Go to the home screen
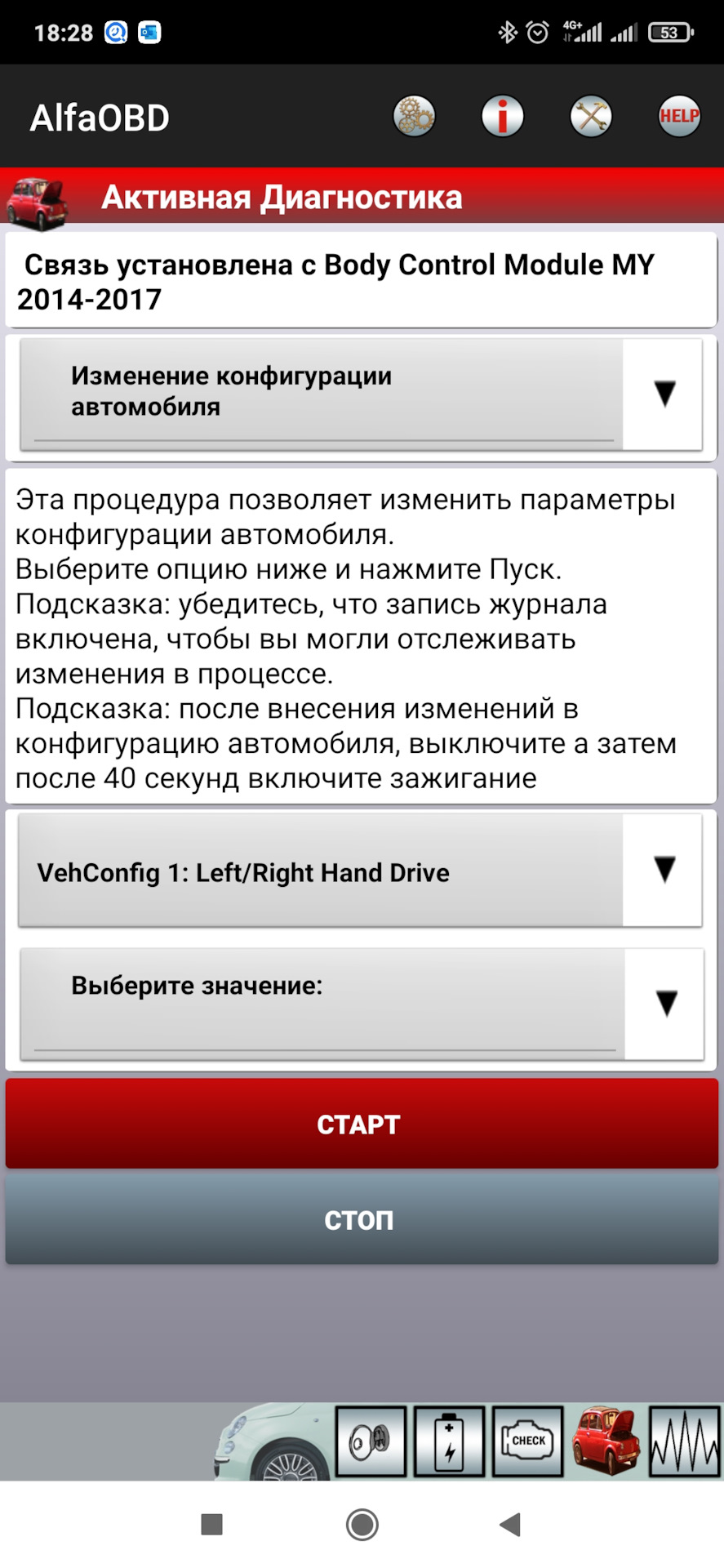This screenshot has height=1568, width=724. click(362, 1524)
